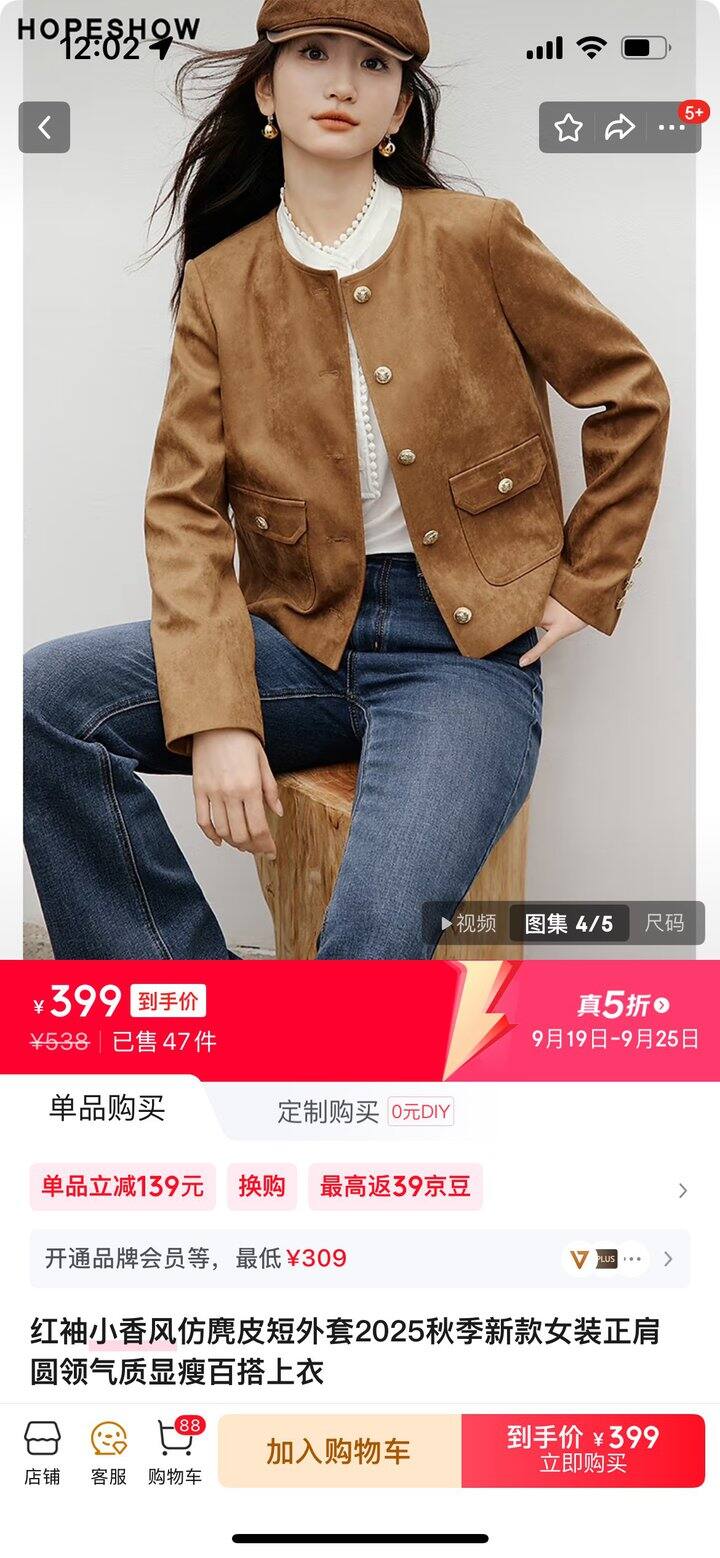
Task: Switch to the 定制购买 tab
Action: pos(330,1112)
